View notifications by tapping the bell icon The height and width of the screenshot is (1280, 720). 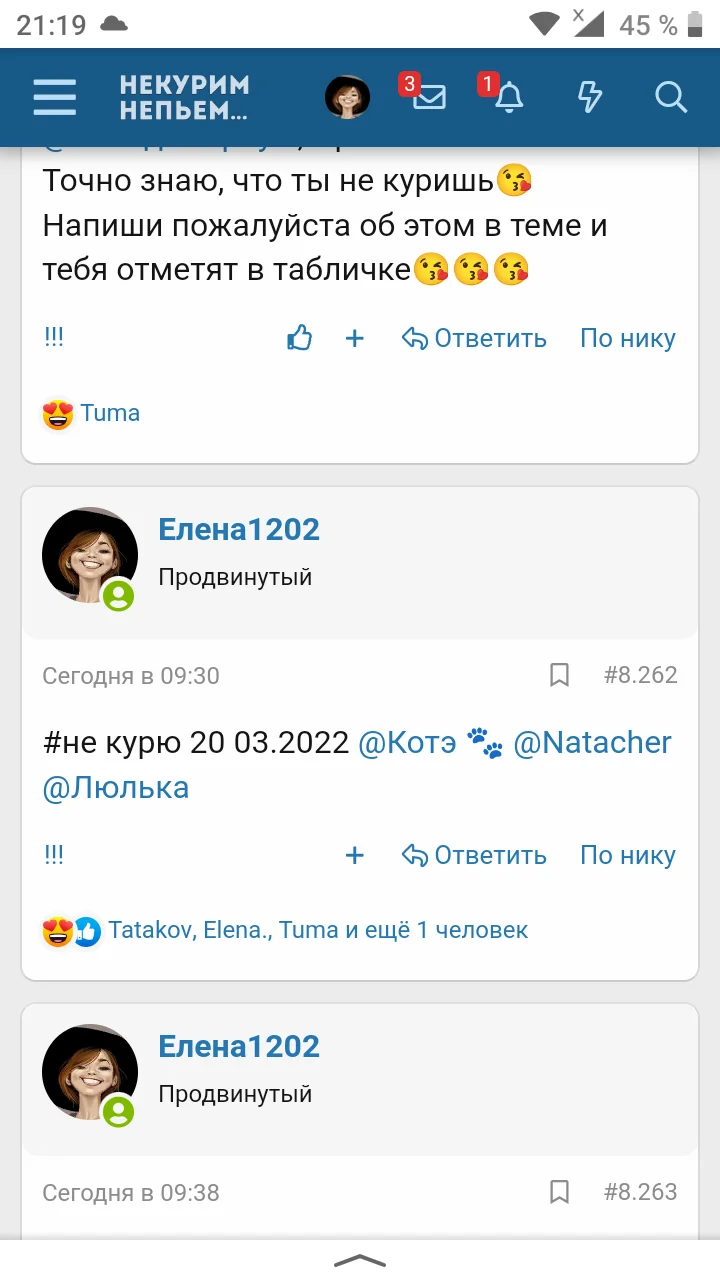coord(508,97)
